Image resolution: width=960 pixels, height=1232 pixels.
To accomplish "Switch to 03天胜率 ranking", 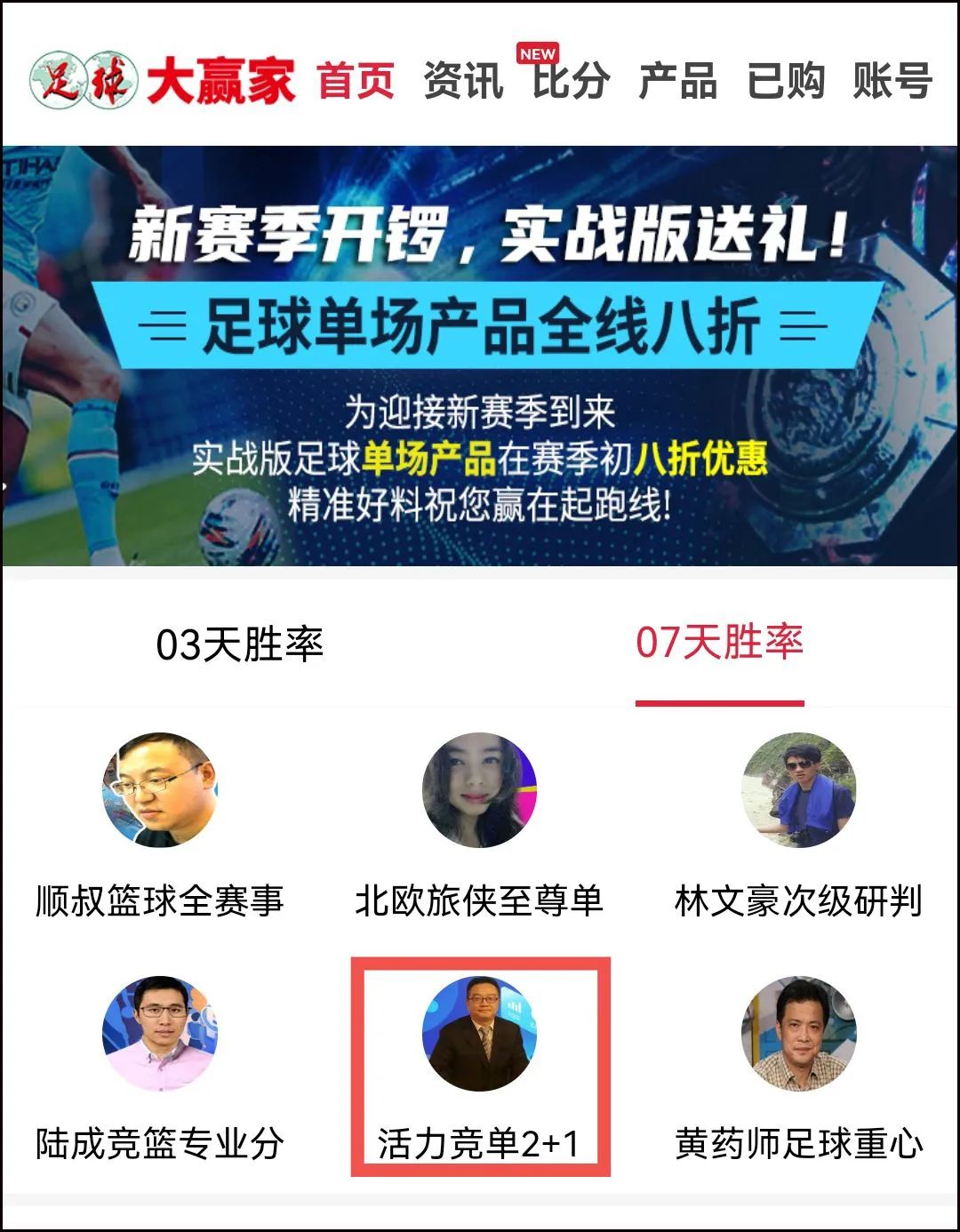I will click(x=240, y=644).
